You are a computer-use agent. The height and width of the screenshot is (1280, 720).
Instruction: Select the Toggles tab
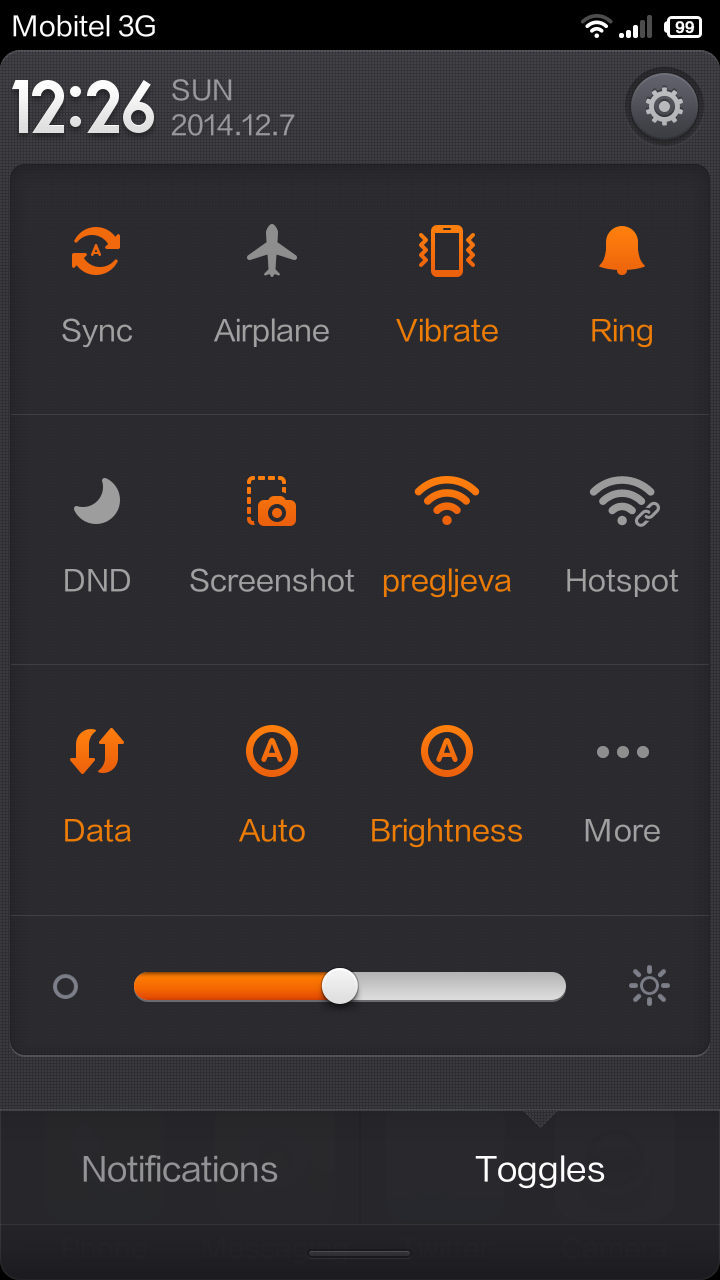point(540,1169)
